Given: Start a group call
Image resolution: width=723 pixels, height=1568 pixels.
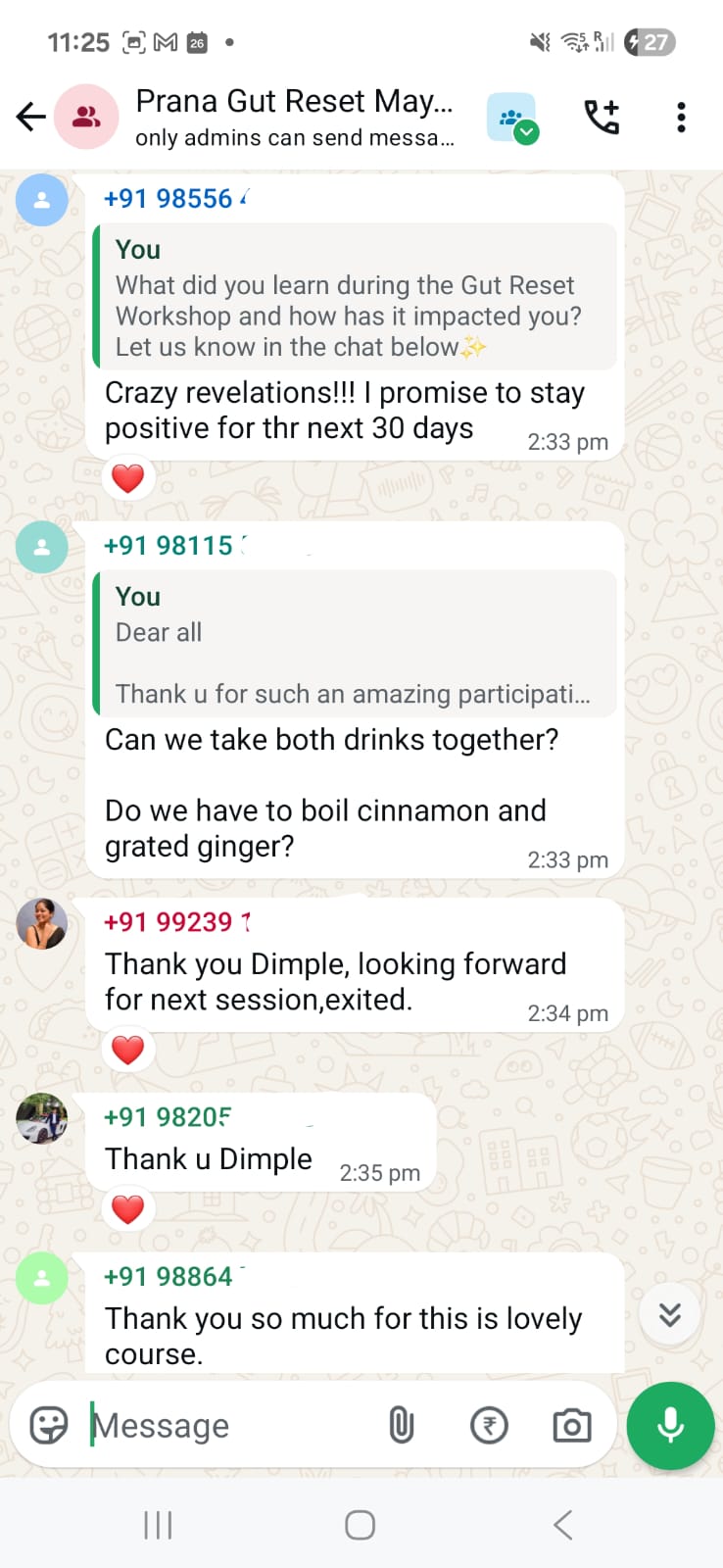Looking at the screenshot, I should [602, 118].
